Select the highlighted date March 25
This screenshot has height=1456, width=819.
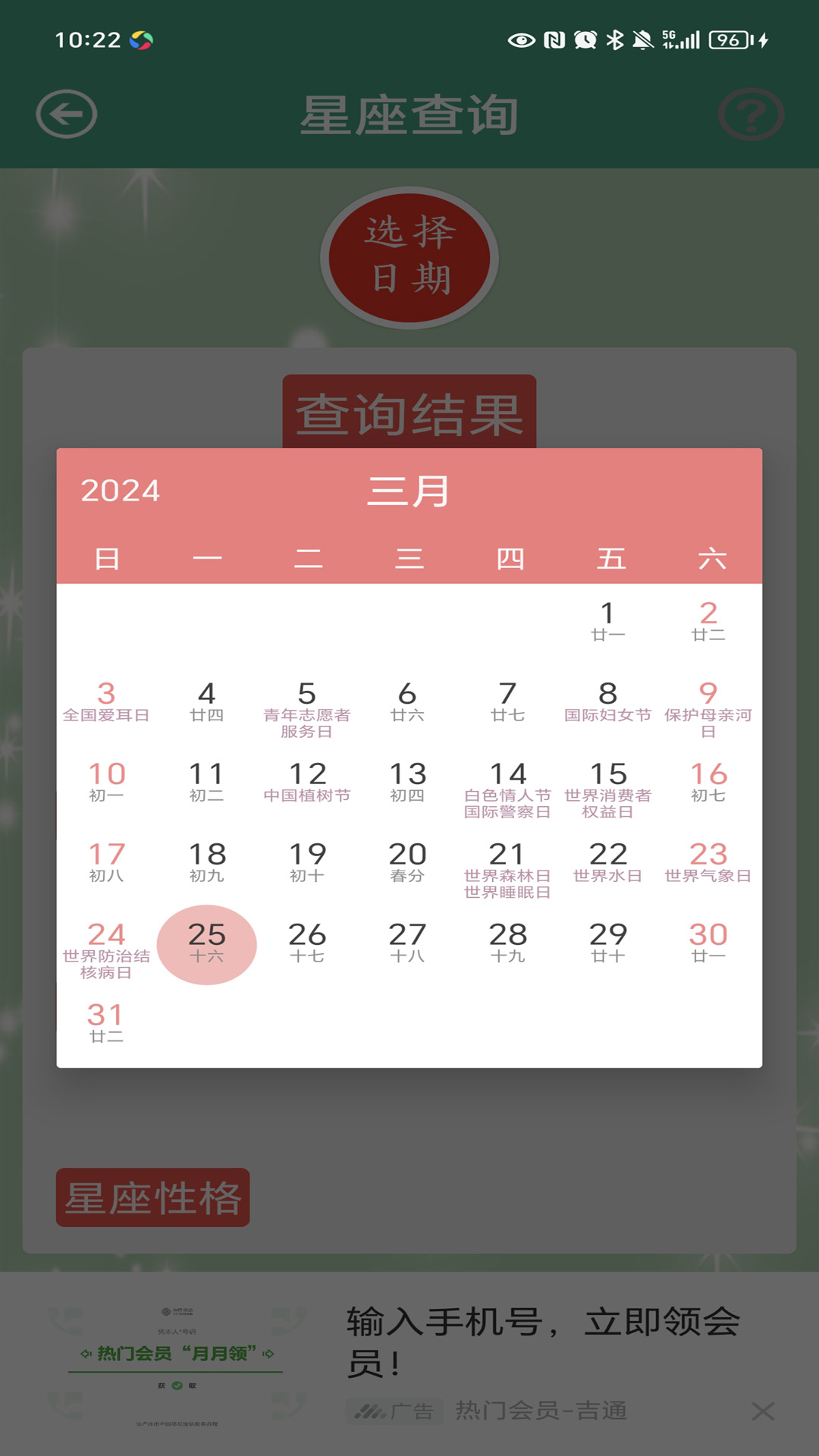click(206, 944)
